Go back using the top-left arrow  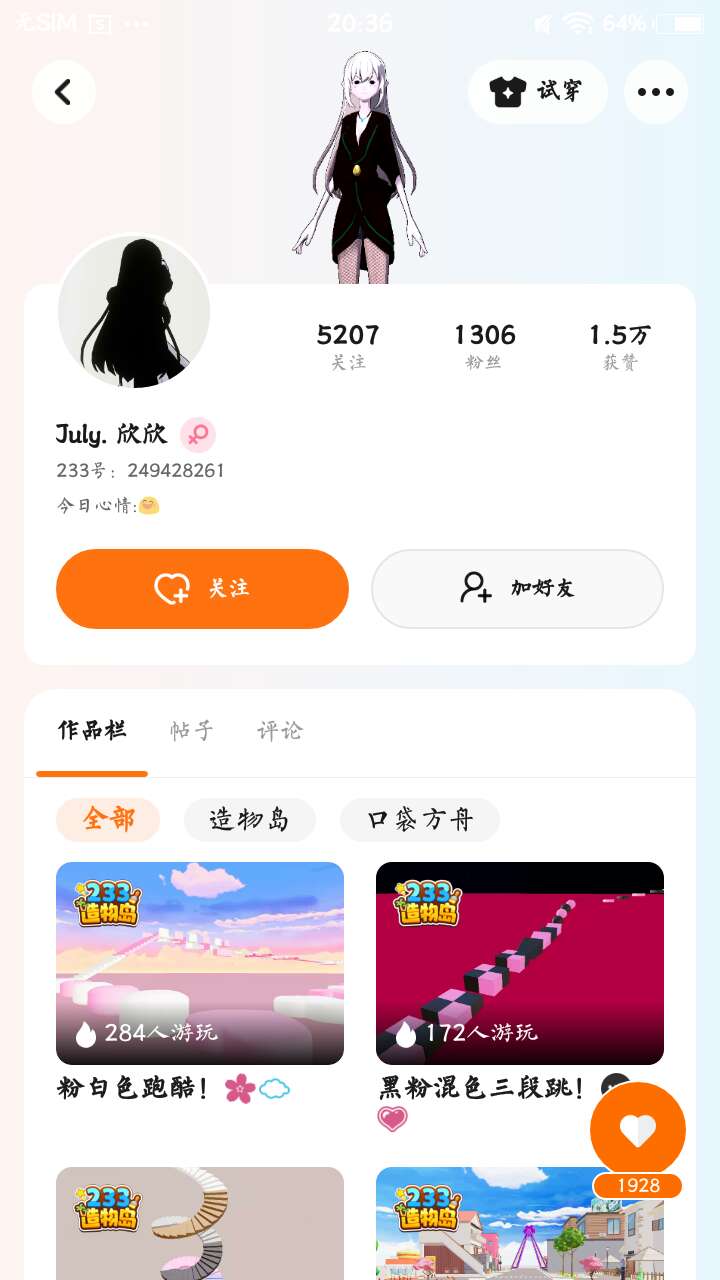pos(63,92)
